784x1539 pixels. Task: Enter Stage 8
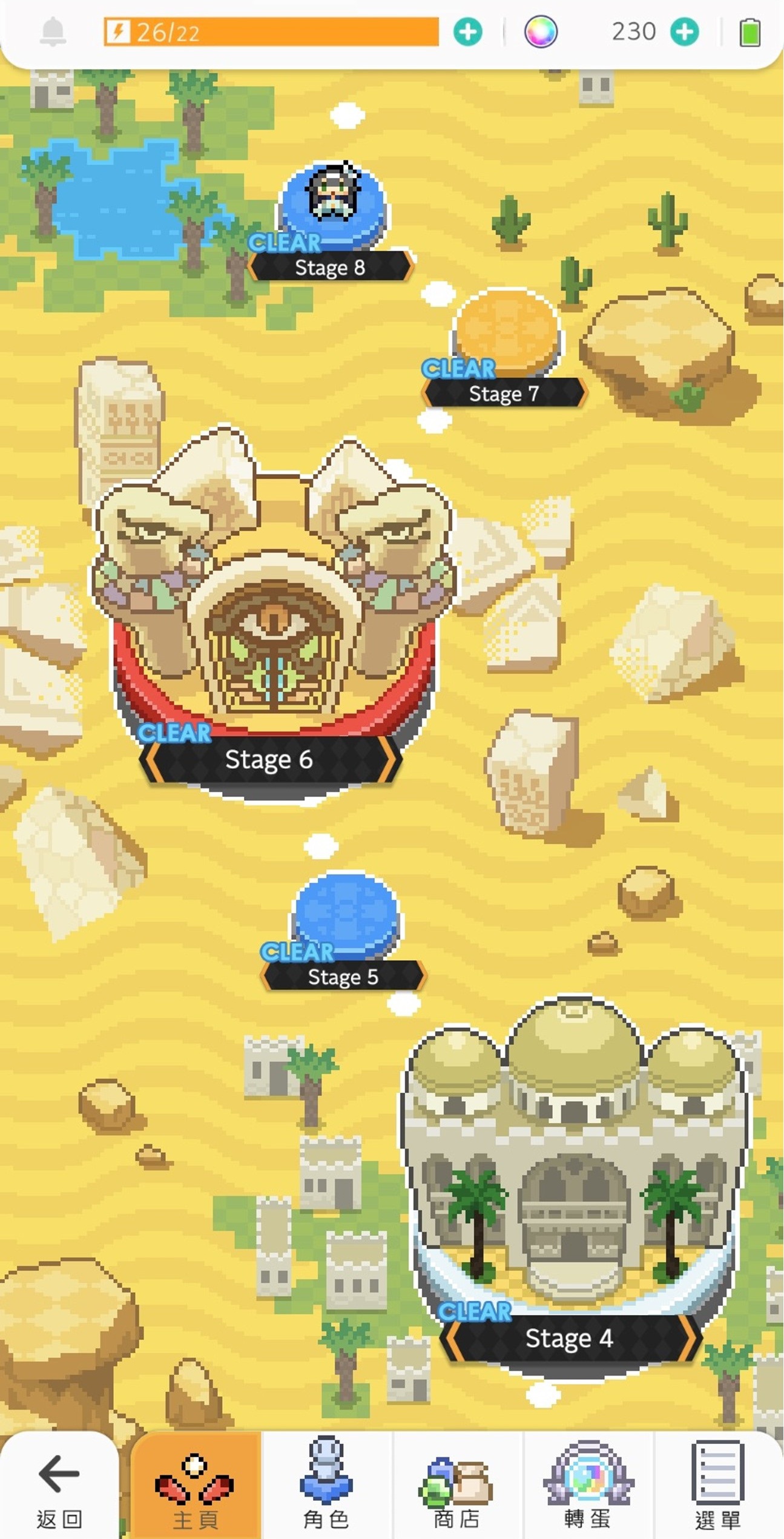pyautogui.click(x=331, y=221)
